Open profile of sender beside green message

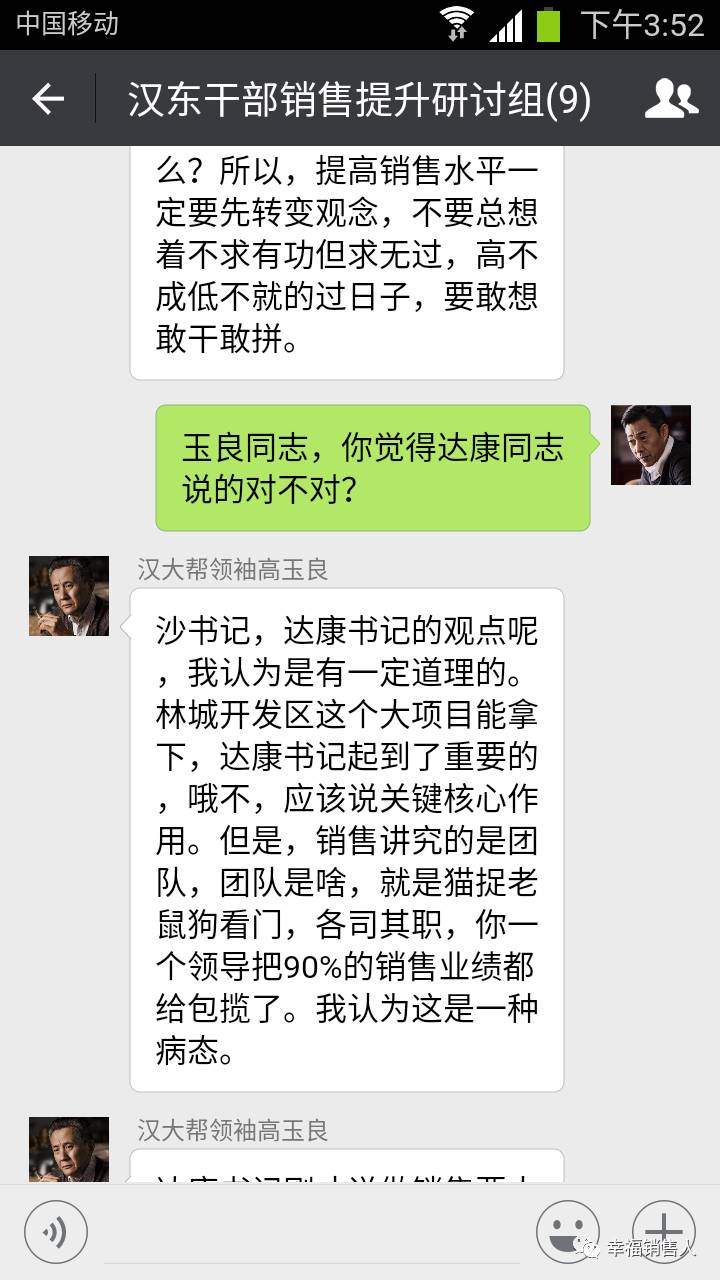tap(651, 445)
